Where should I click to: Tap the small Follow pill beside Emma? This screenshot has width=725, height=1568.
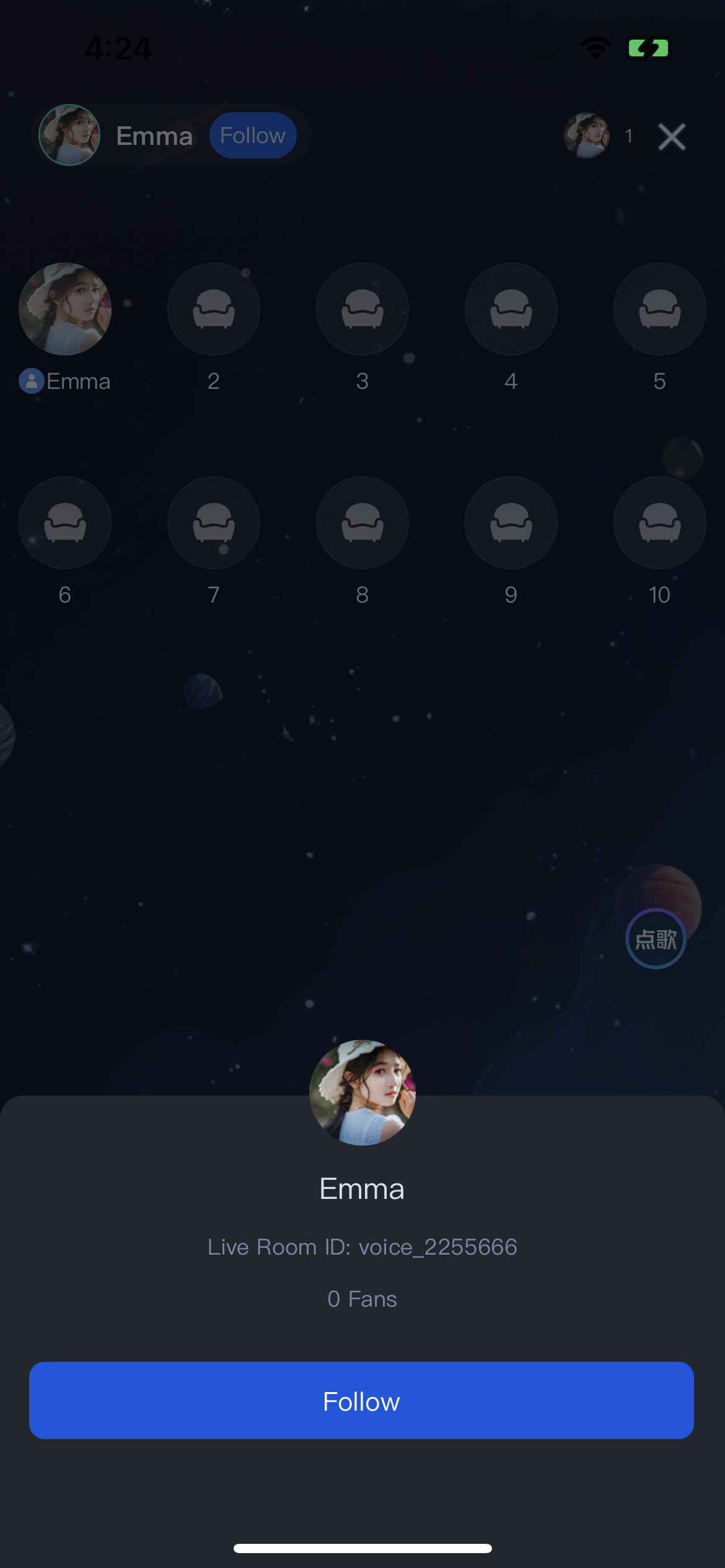coord(253,136)
